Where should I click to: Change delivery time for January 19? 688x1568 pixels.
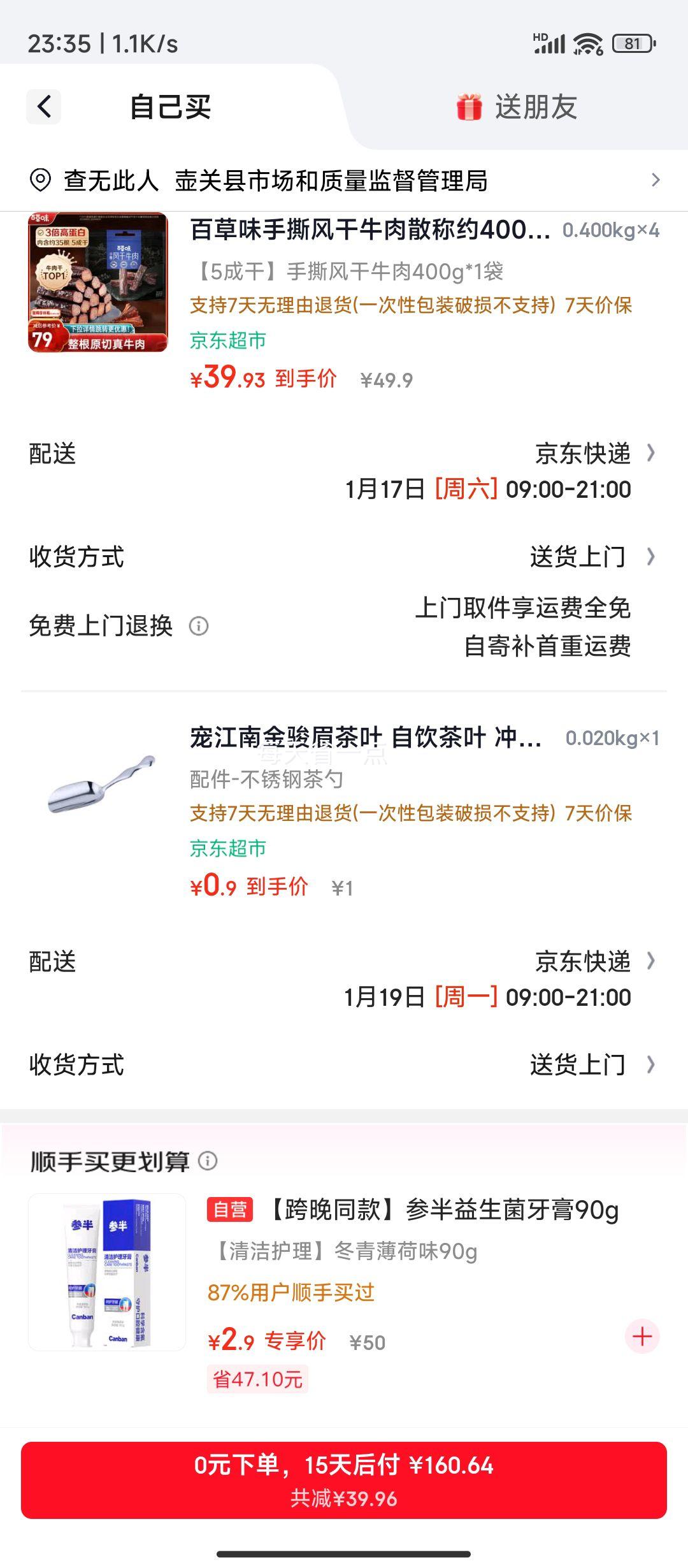487,998
